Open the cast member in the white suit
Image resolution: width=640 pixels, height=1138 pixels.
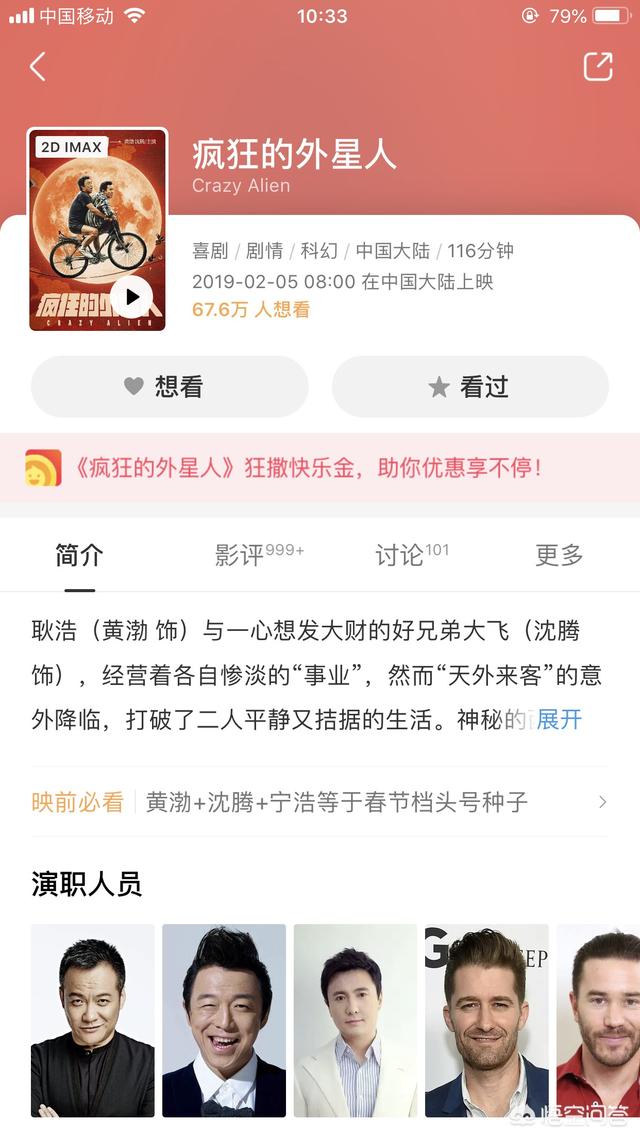[355, 1020]
